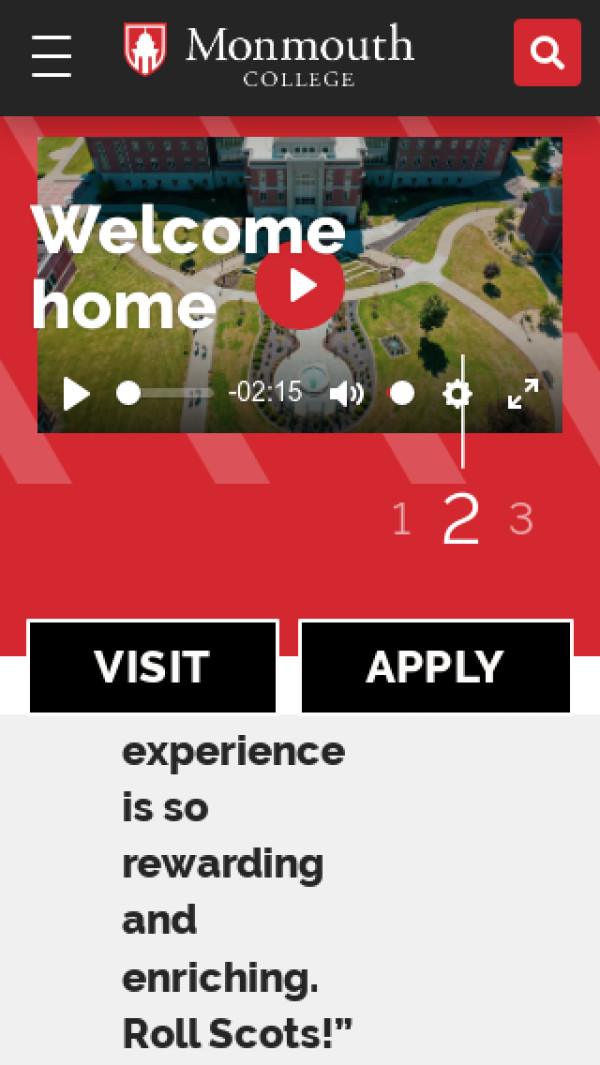This screenshot has width=600, height=1065.
Task: Enter fullscreen video mode
Action: pyautogui.click(x=523, y=394)
